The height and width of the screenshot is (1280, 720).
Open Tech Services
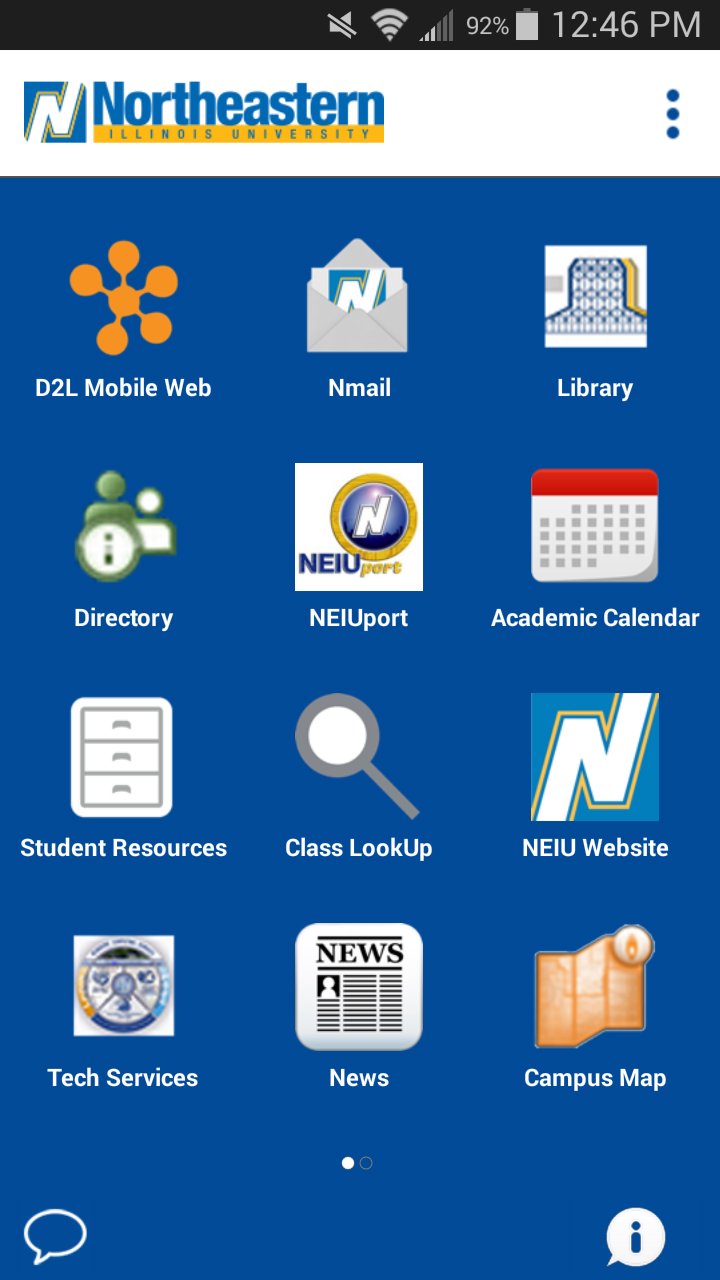click(122, 987)
